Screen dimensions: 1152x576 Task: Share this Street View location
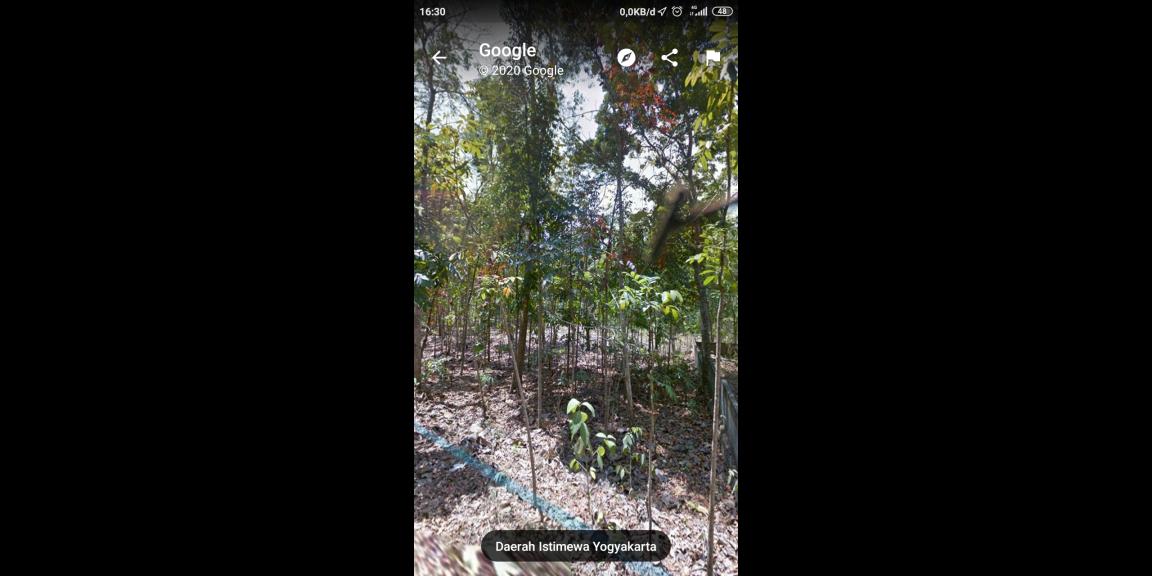point(670,58)
